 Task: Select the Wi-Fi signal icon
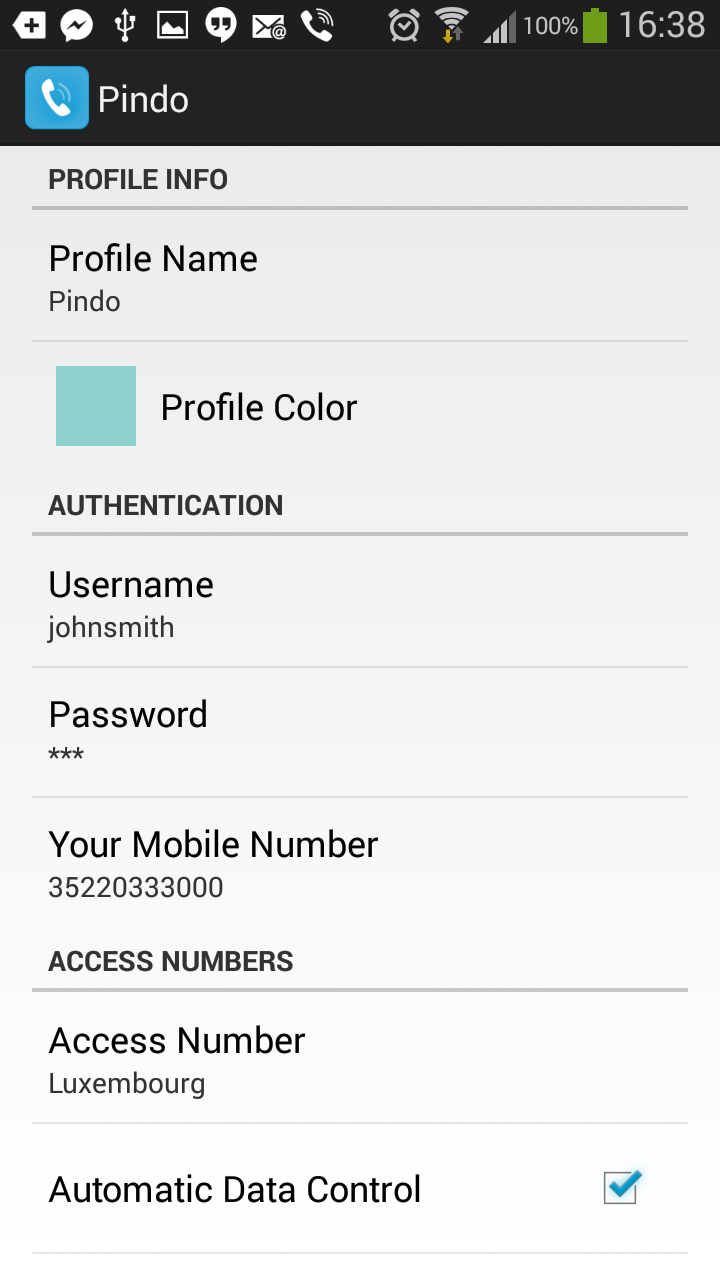[450, 24]
